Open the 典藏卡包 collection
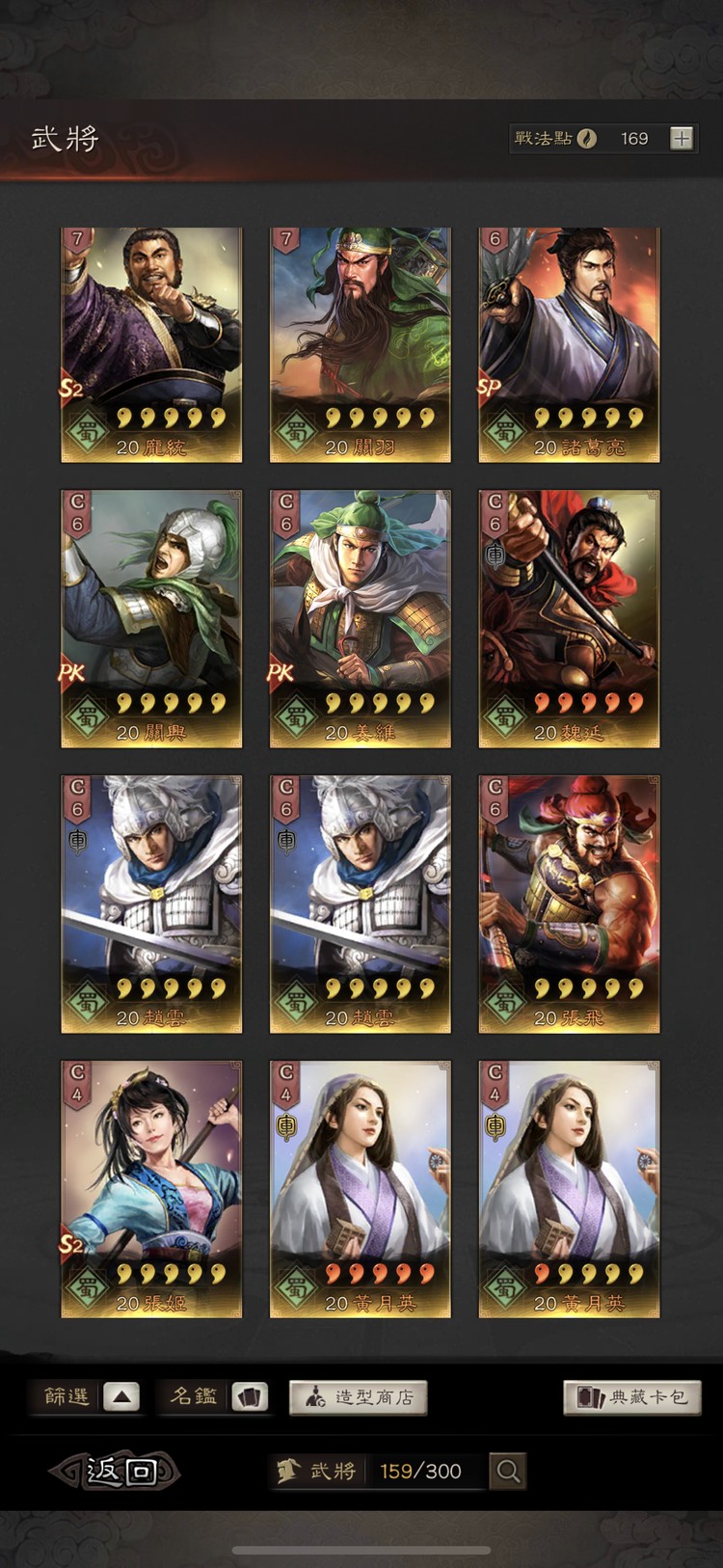Screen dimensions: 723x1568 point(631,1396)
